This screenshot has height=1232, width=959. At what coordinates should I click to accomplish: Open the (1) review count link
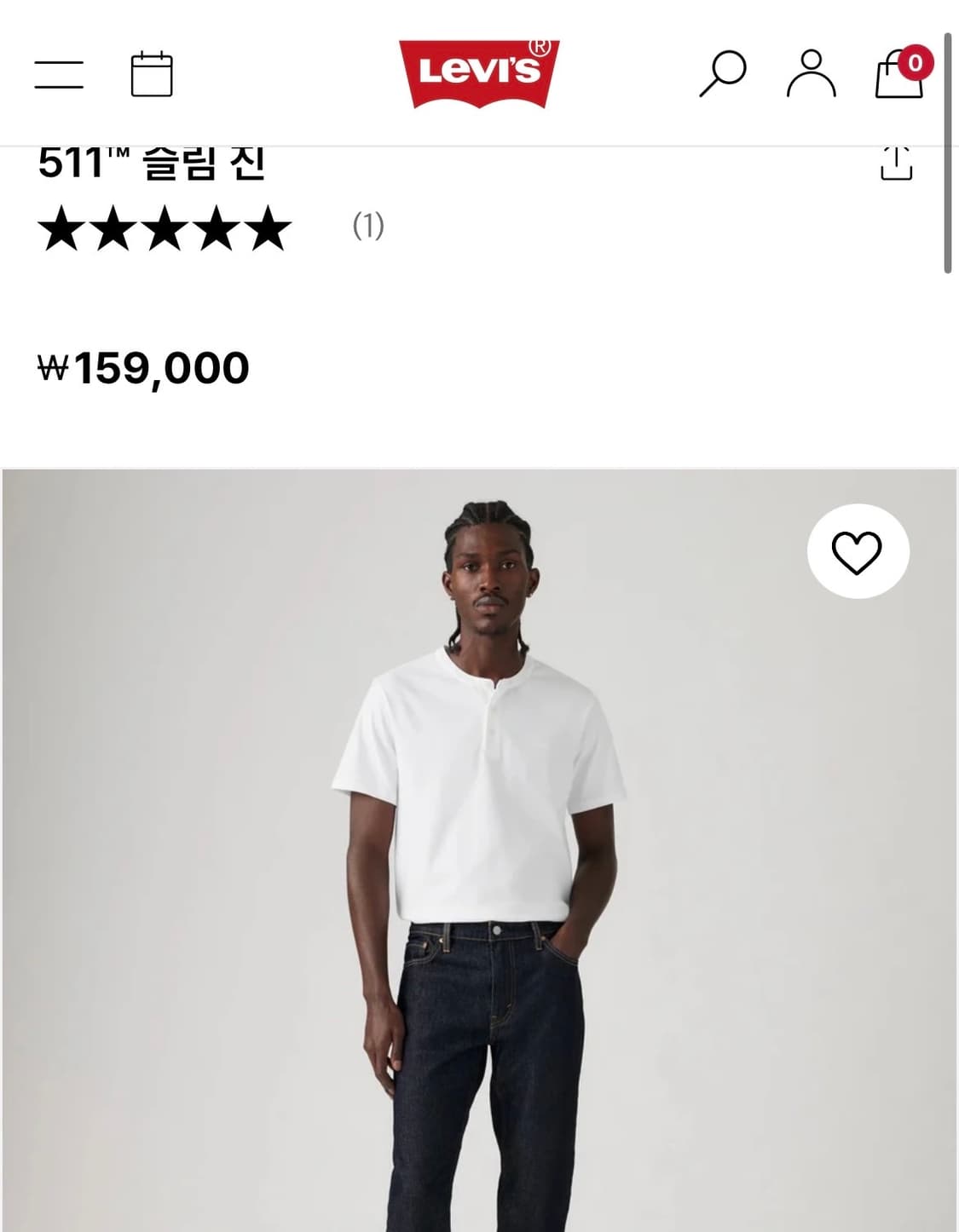tap(367, 226)
